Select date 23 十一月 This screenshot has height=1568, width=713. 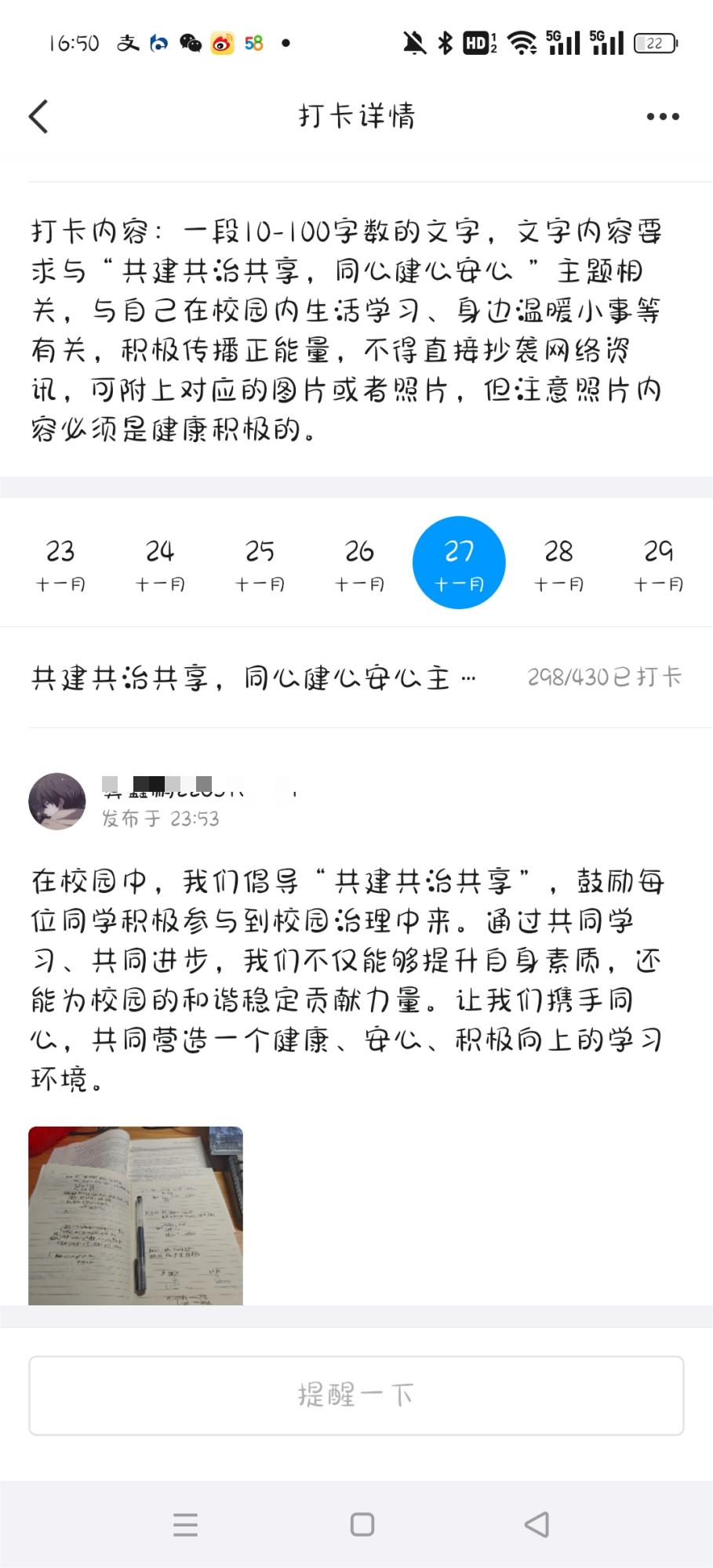(x=60, y=563)
